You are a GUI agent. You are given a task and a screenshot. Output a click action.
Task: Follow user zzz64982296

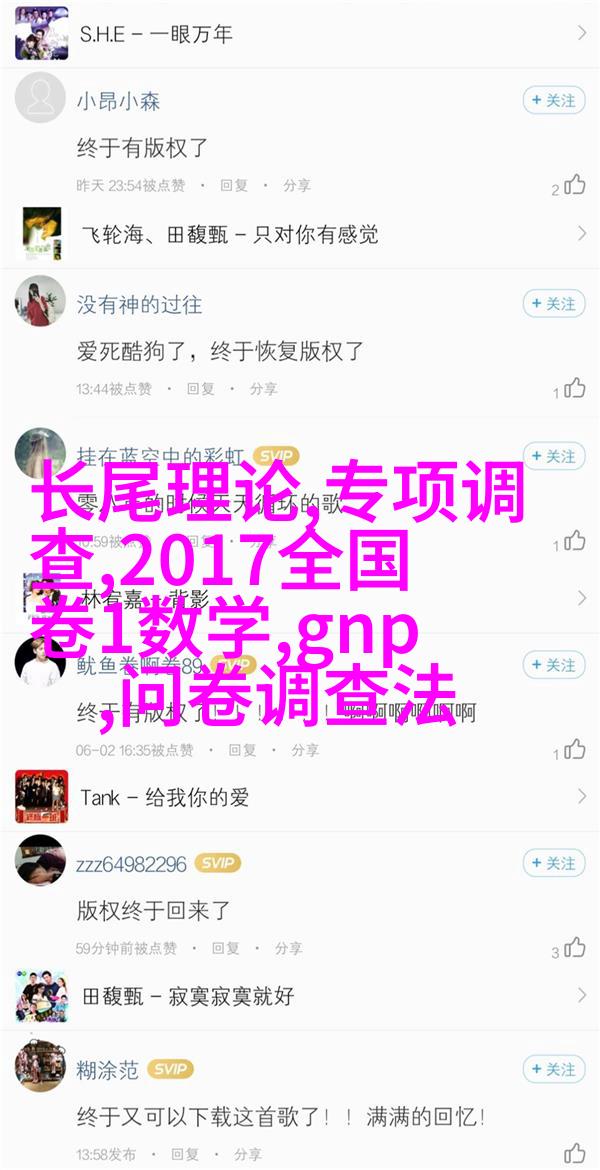coord(553,863)
